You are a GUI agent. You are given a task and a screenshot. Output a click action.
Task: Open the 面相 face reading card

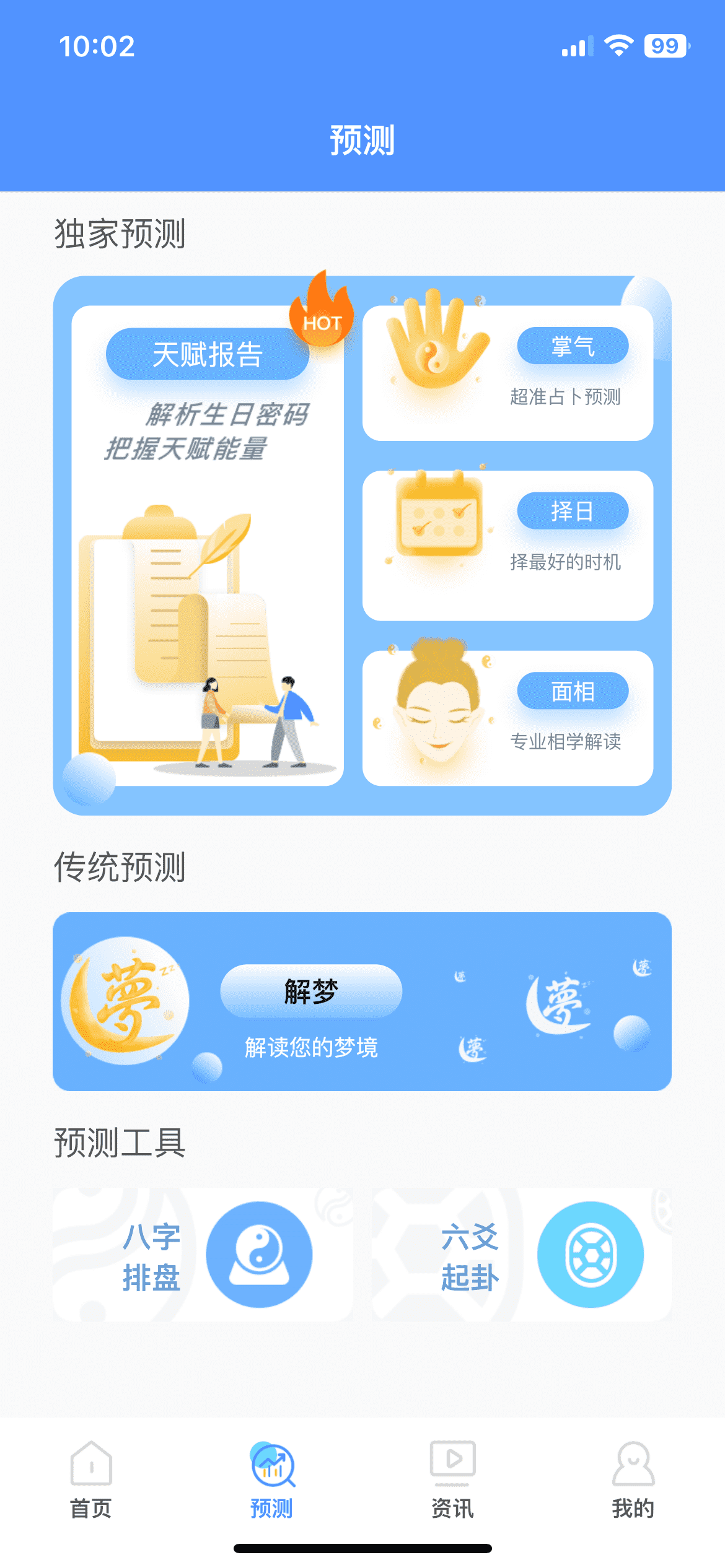click(507, 718)
